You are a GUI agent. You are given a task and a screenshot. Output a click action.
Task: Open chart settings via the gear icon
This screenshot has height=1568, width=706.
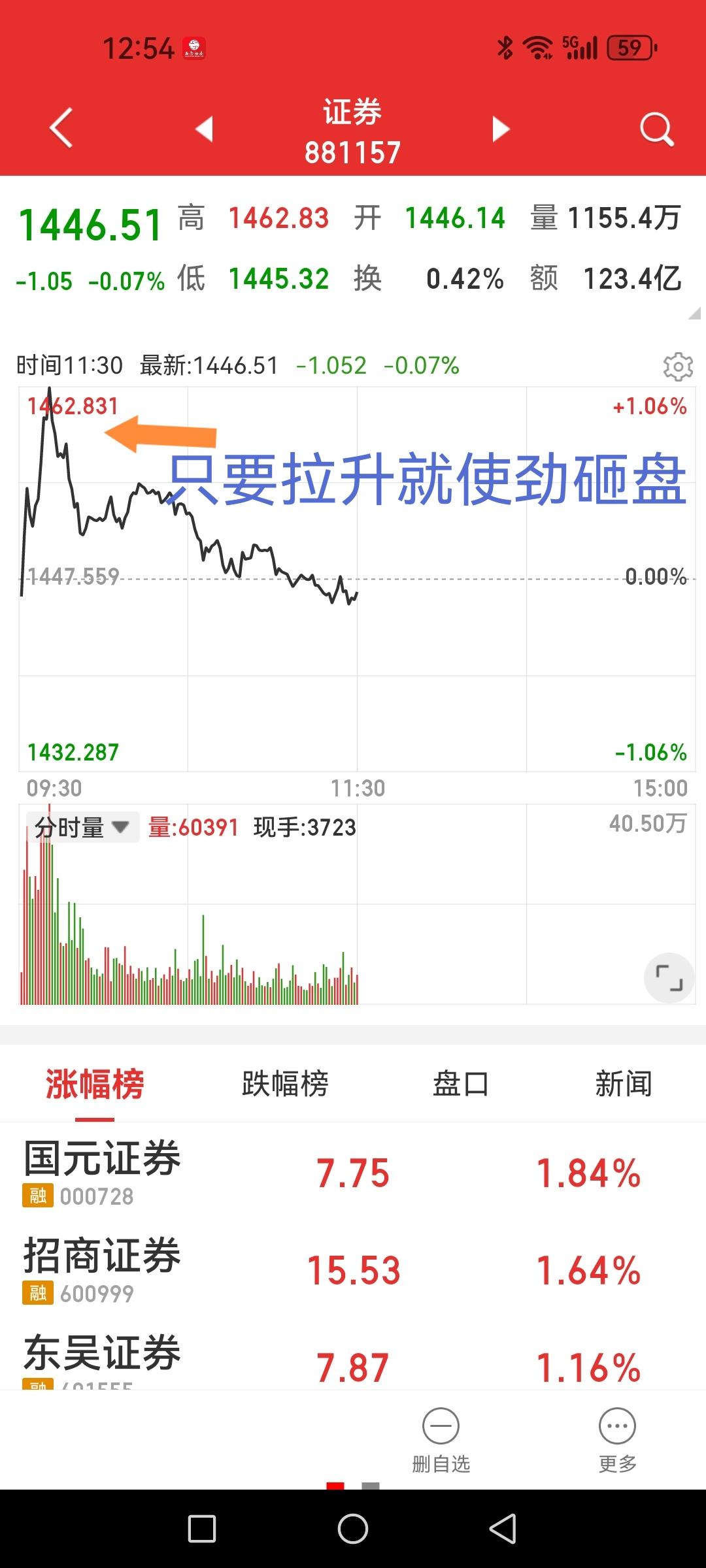(678, 366)
